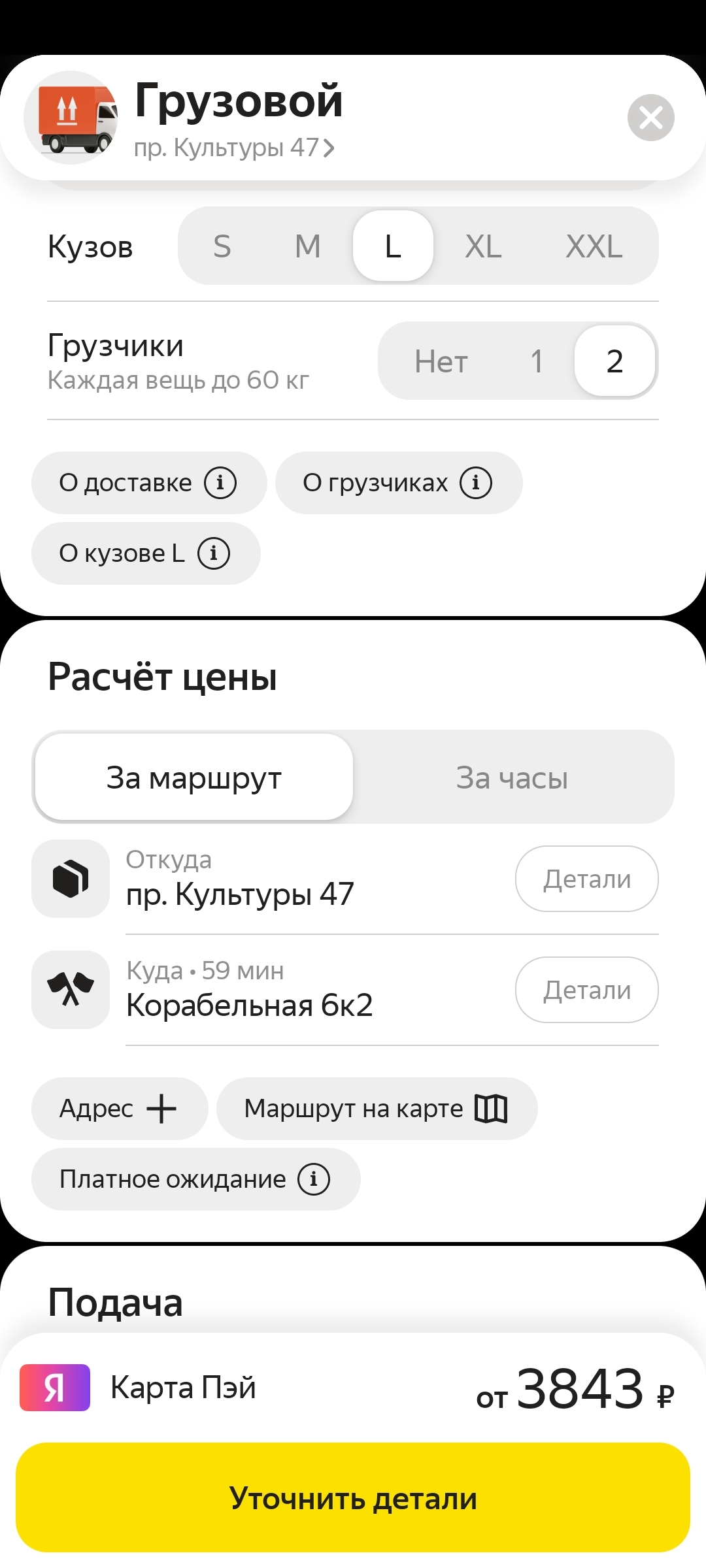Select the За маршрут pricing tab
The height and width of the screenshot is (1568, 706).
(x=194, y=777)
